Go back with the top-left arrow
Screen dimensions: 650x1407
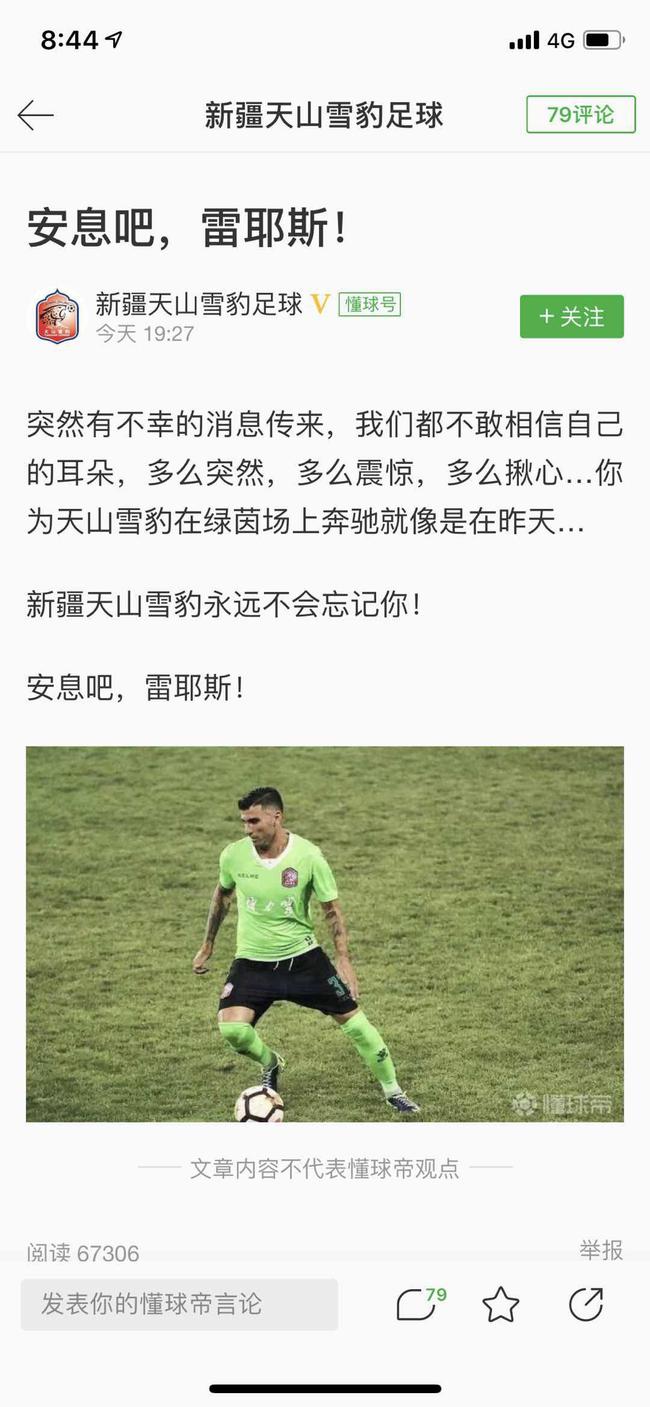35,116
